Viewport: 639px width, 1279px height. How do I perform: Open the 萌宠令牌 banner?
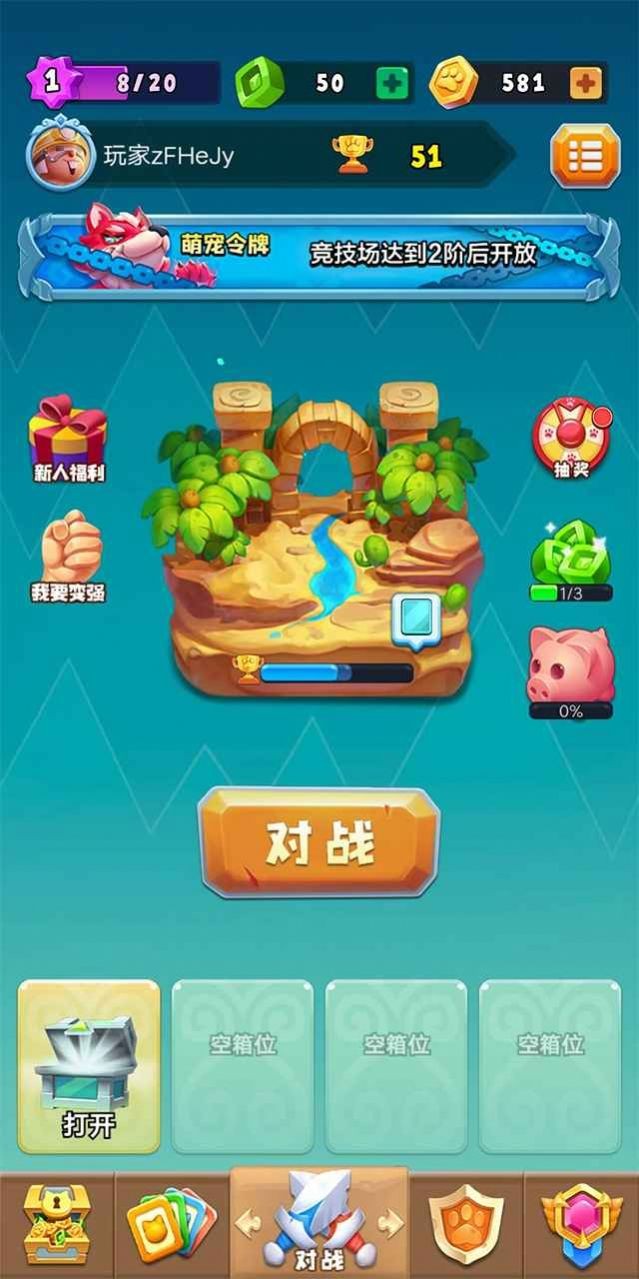pyautogui.click(x=319, y=254)
